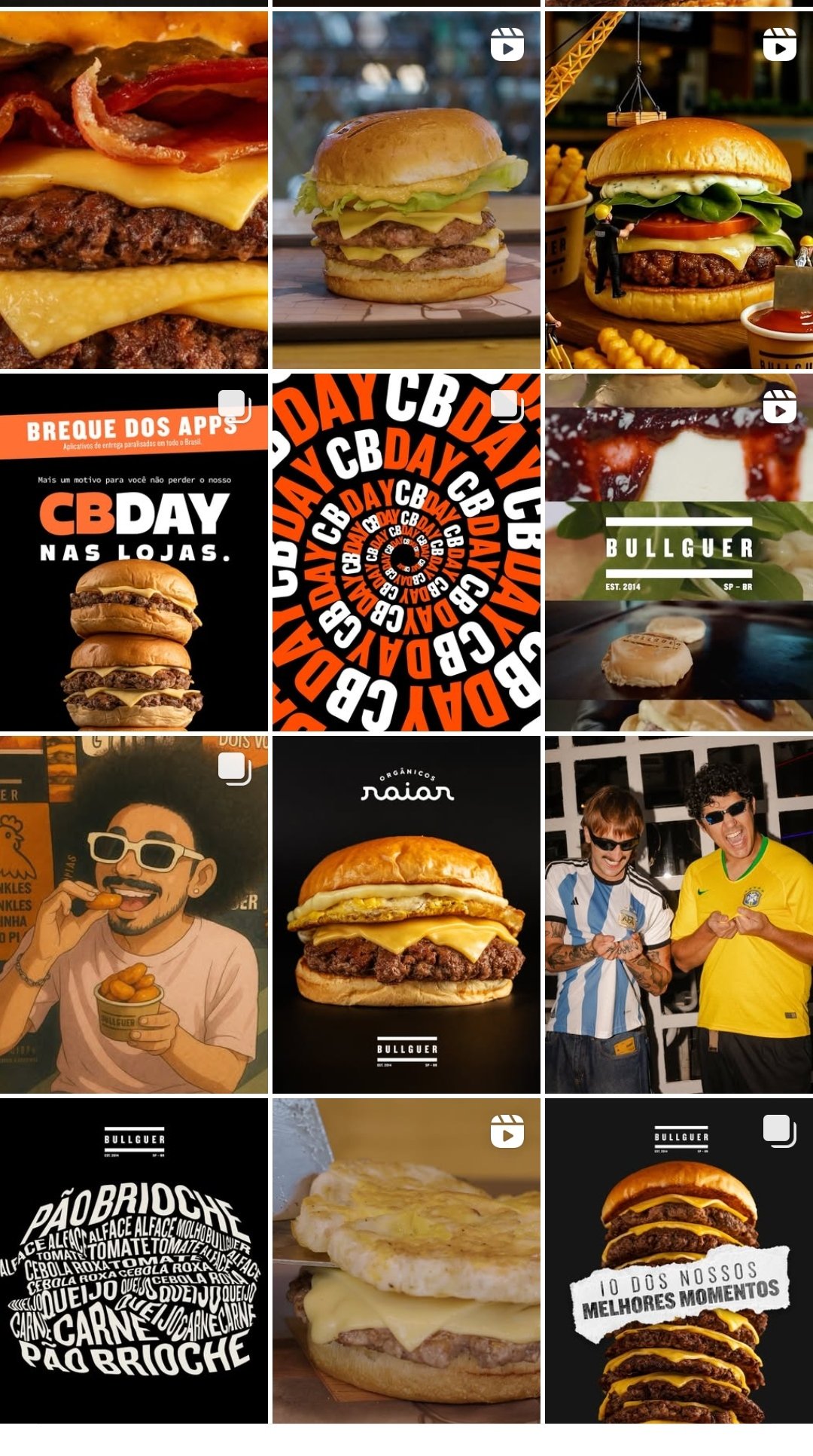Open the reel with miniature workers building a burger

coord(679,190)
